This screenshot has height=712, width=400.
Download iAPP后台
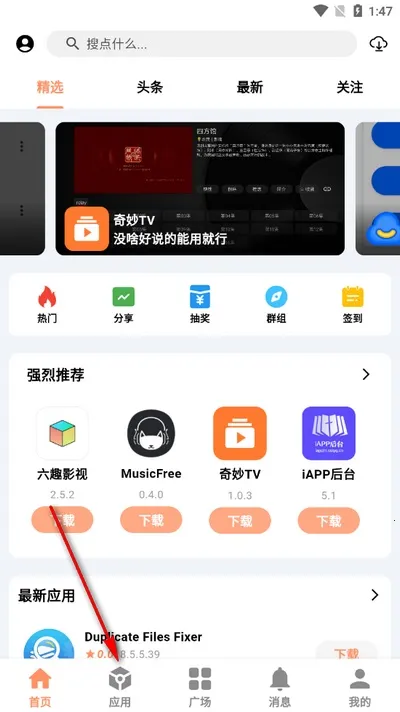[x=329, y=520]
